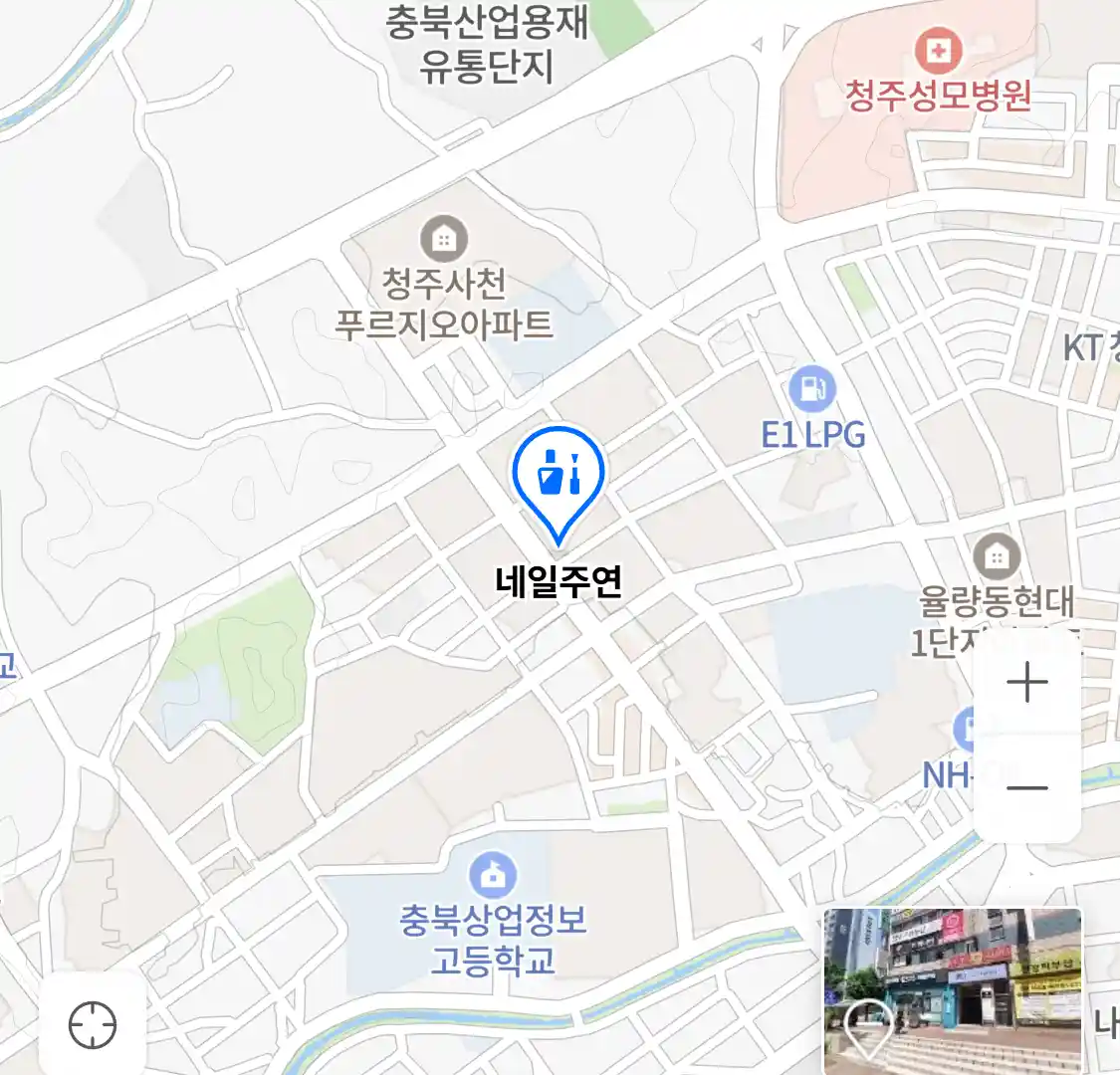Zoom in on the map
This screenshot has height=1075, width=1120.
pos(1027,684)
